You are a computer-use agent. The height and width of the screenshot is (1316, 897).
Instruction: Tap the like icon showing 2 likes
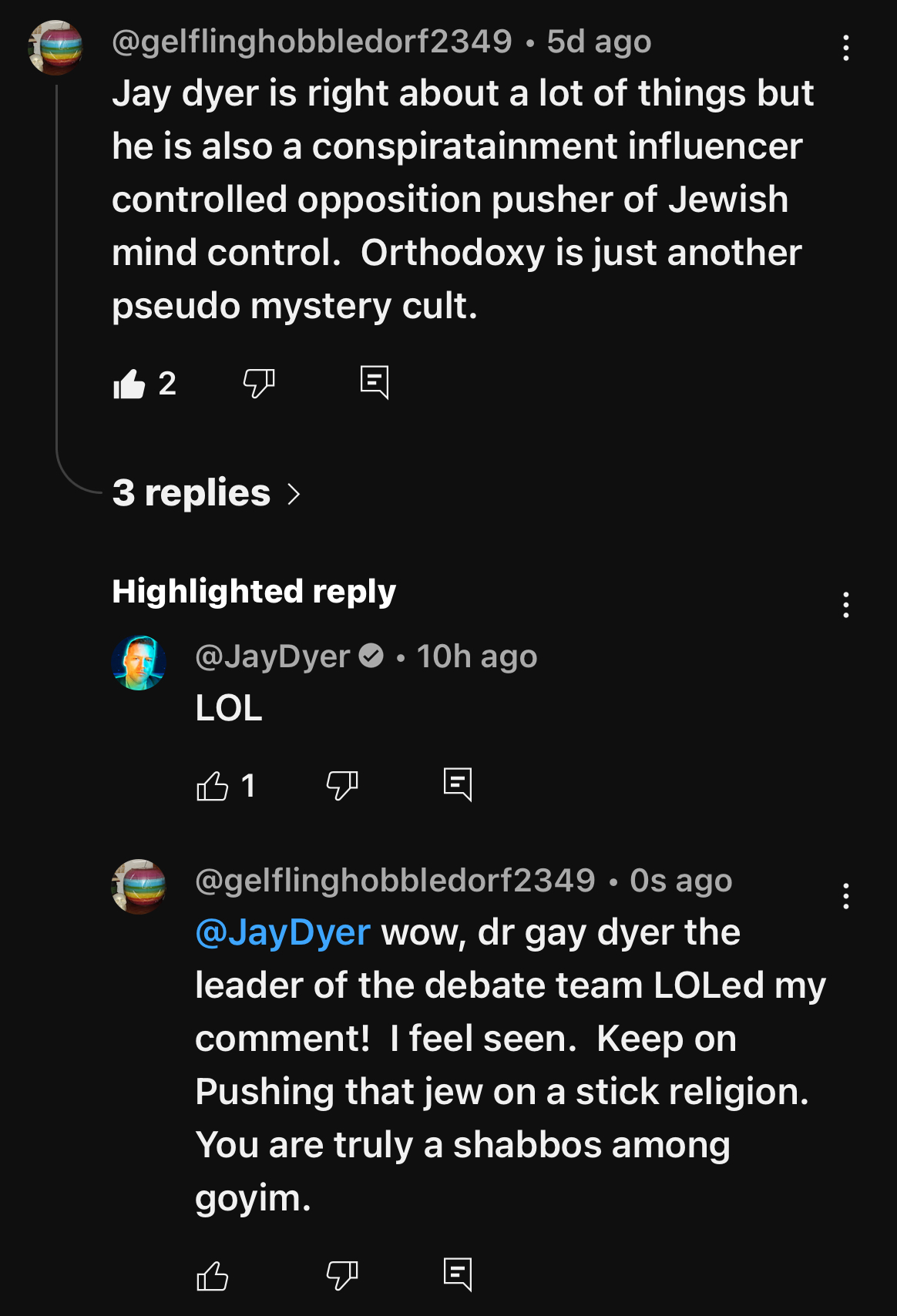click(x=129, y=383)
